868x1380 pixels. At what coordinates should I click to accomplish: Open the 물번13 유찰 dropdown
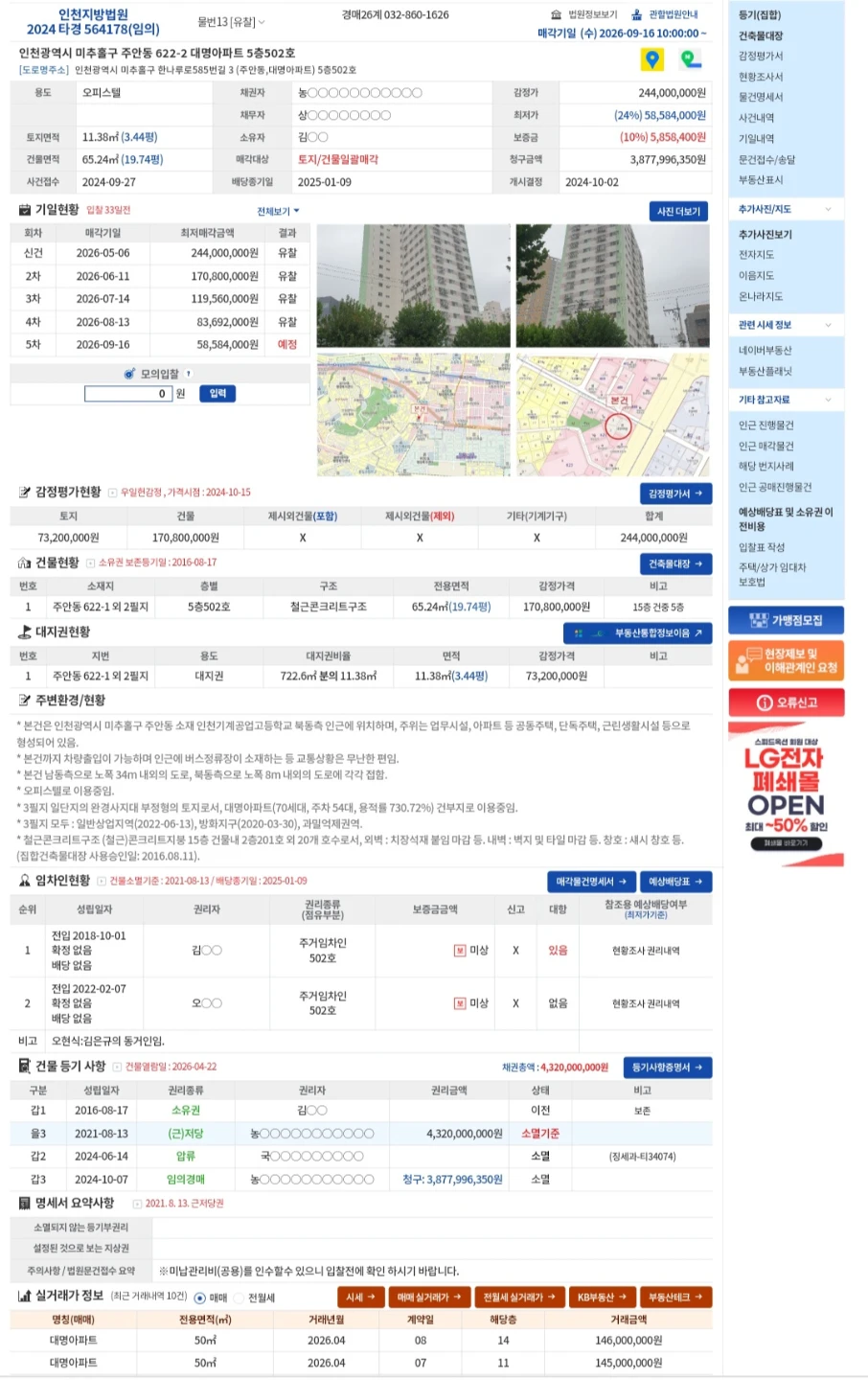pyautogui.click(x=231, y=22)
